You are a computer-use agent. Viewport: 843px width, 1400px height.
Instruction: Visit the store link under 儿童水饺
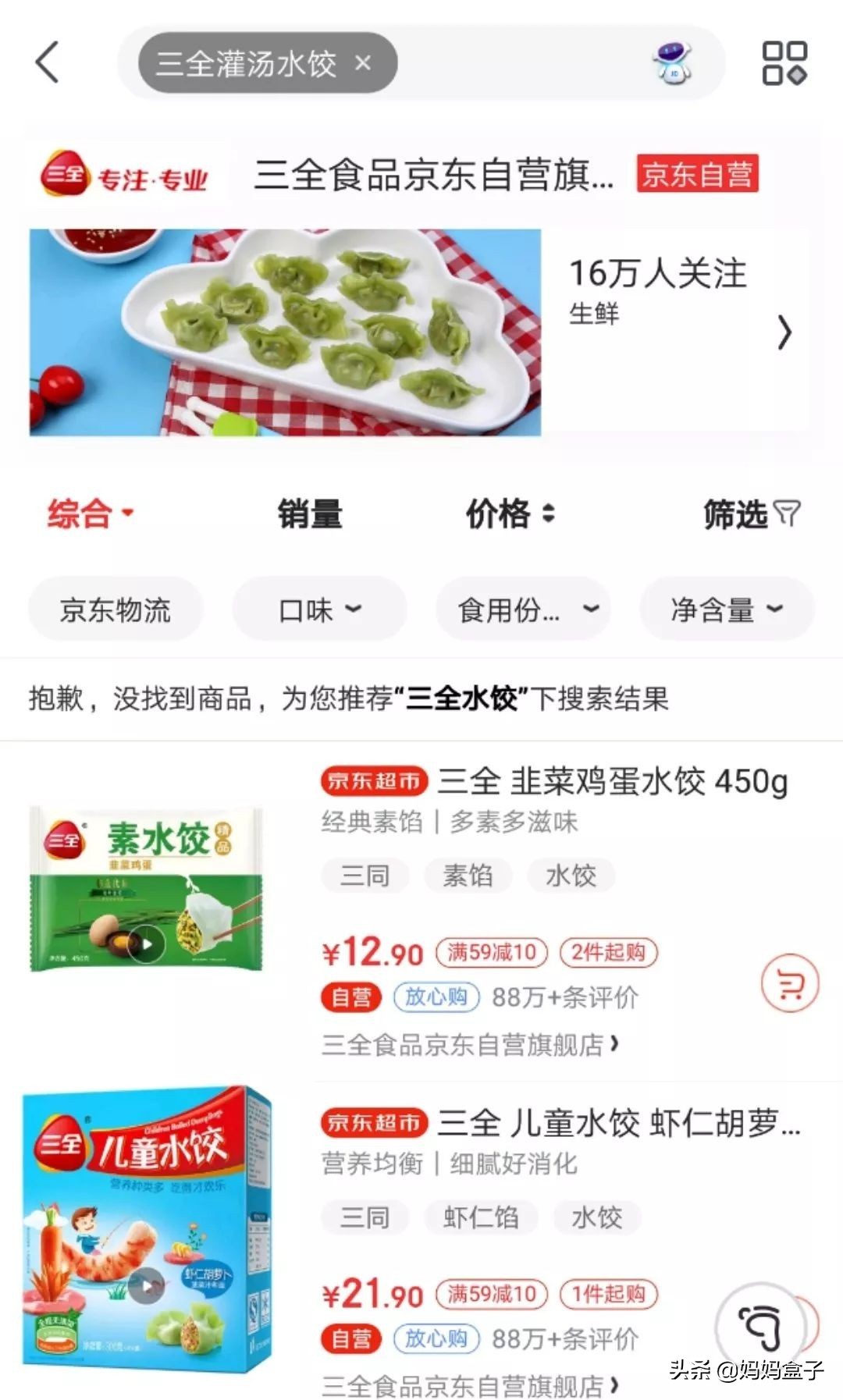click(x=470, y=1386)
